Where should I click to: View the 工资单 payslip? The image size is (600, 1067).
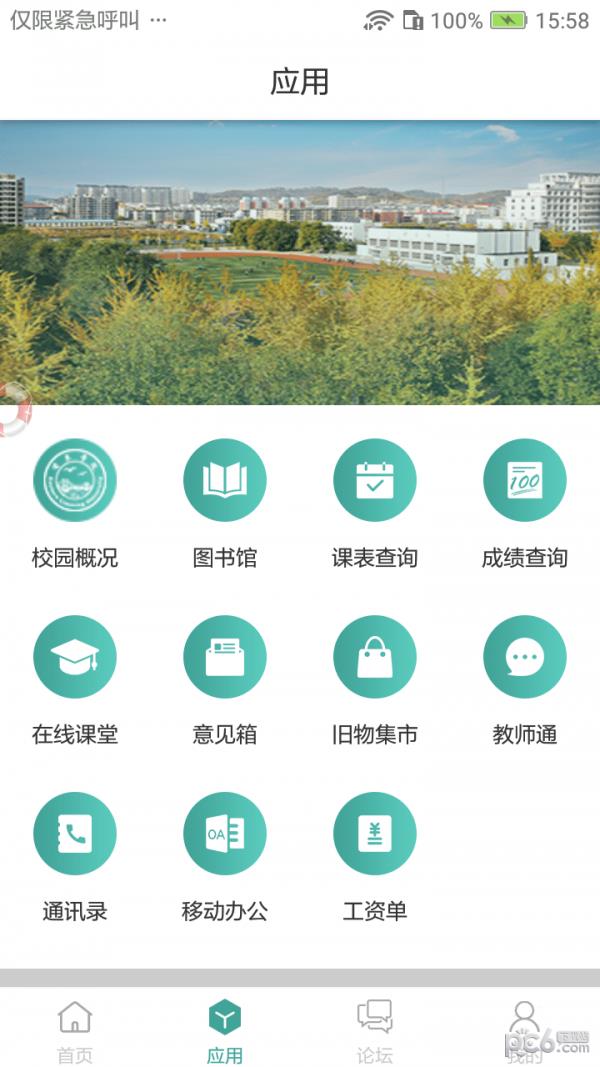pyautogui.click(x=375, y=834)
